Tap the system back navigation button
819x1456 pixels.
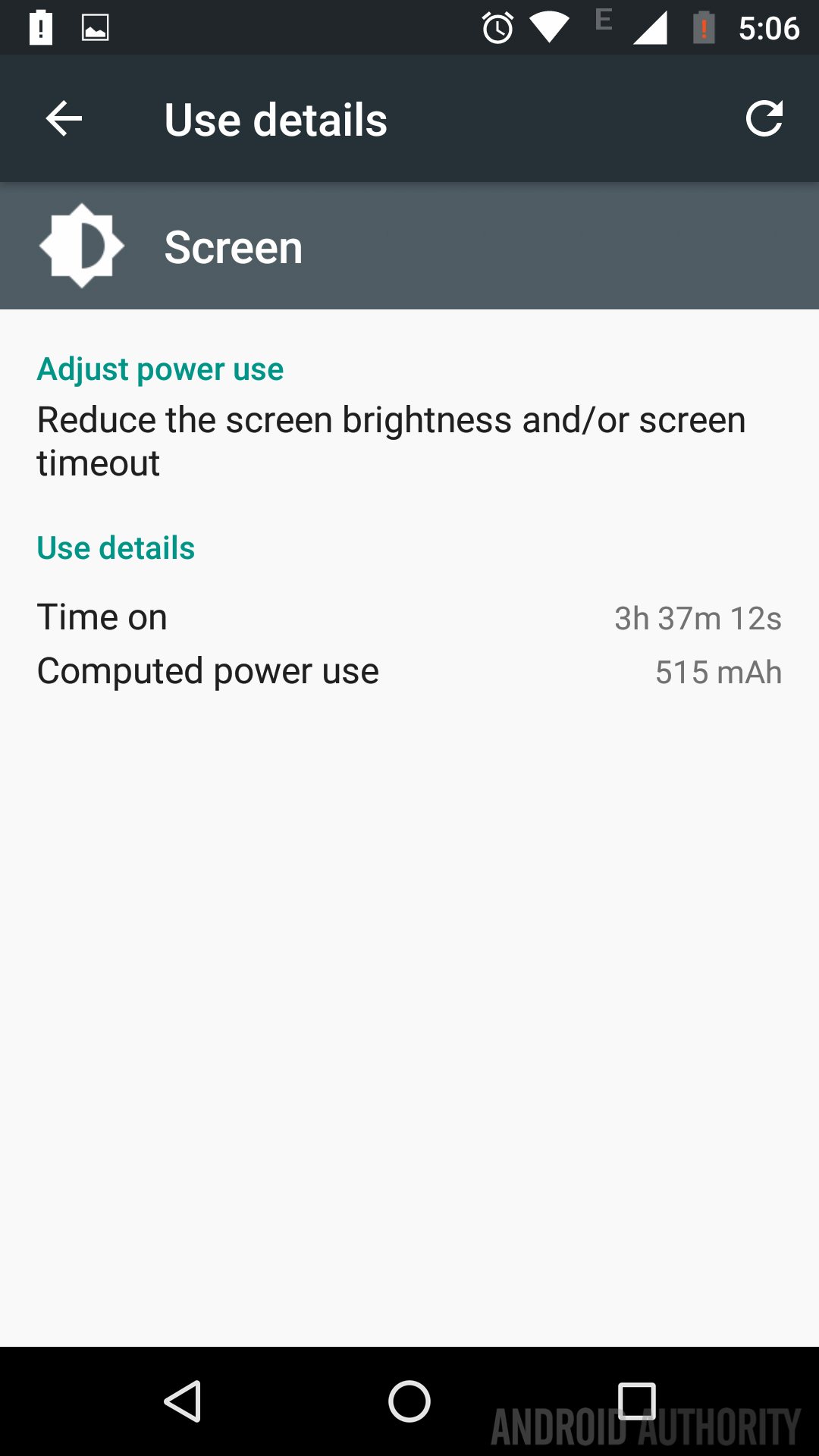(183, 1401)
